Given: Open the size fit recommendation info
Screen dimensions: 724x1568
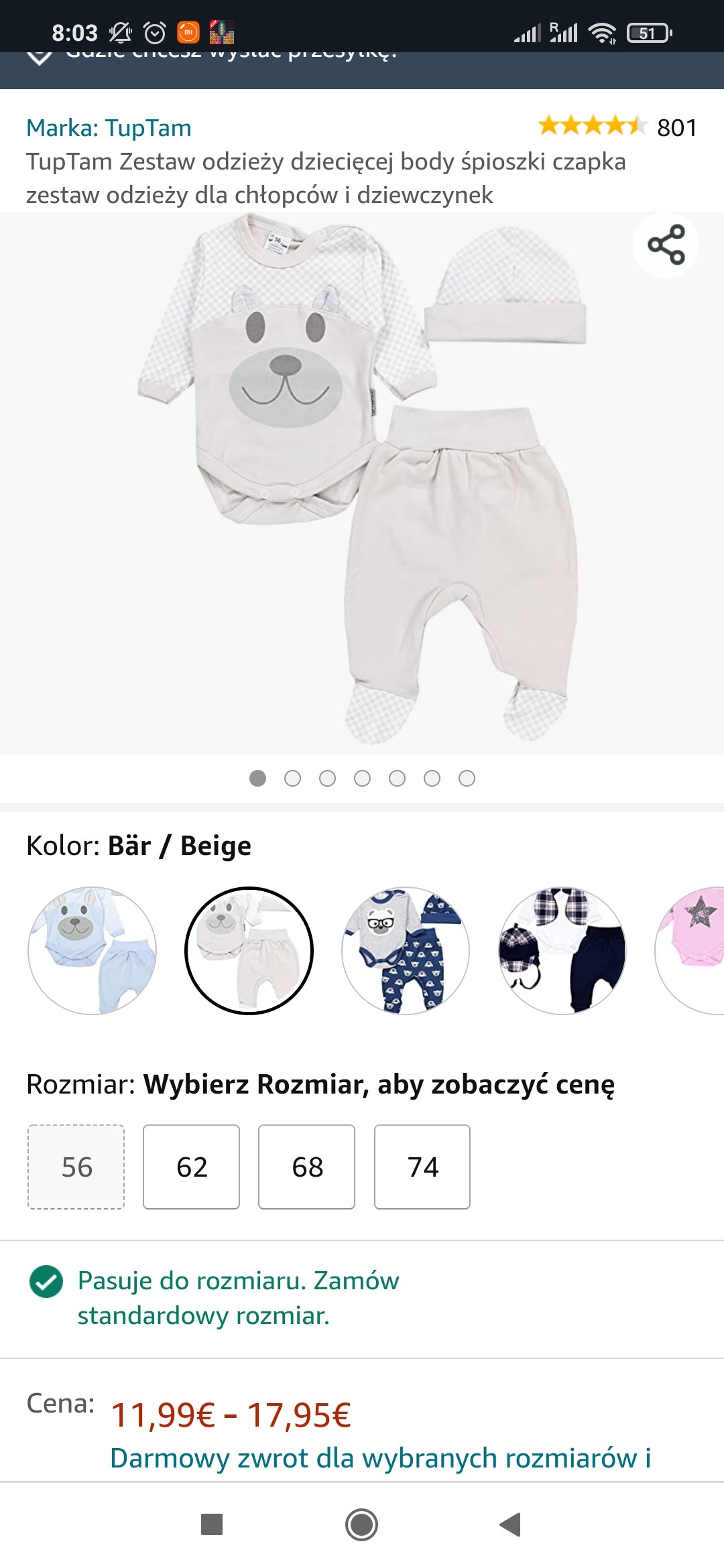Looking at the screenshot, I should 238,1298.
